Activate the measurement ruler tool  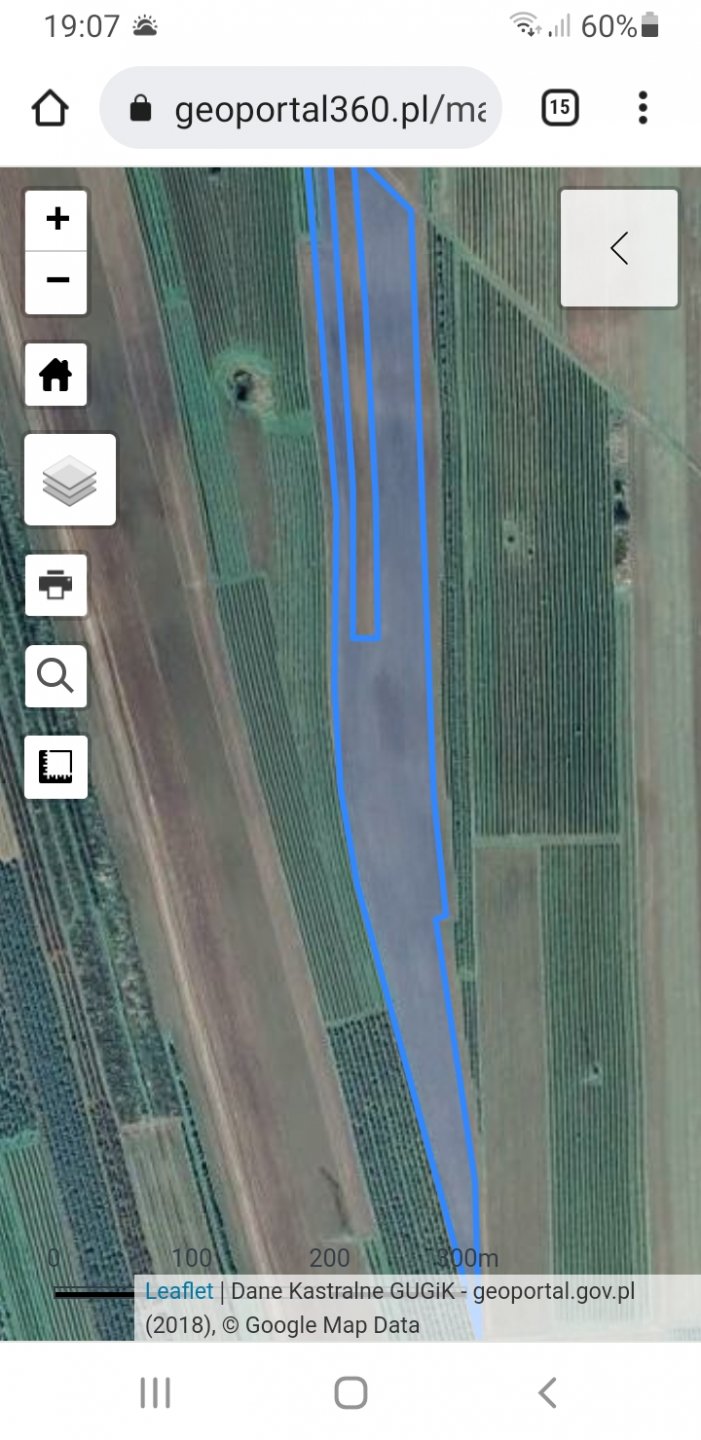point(56,767)
